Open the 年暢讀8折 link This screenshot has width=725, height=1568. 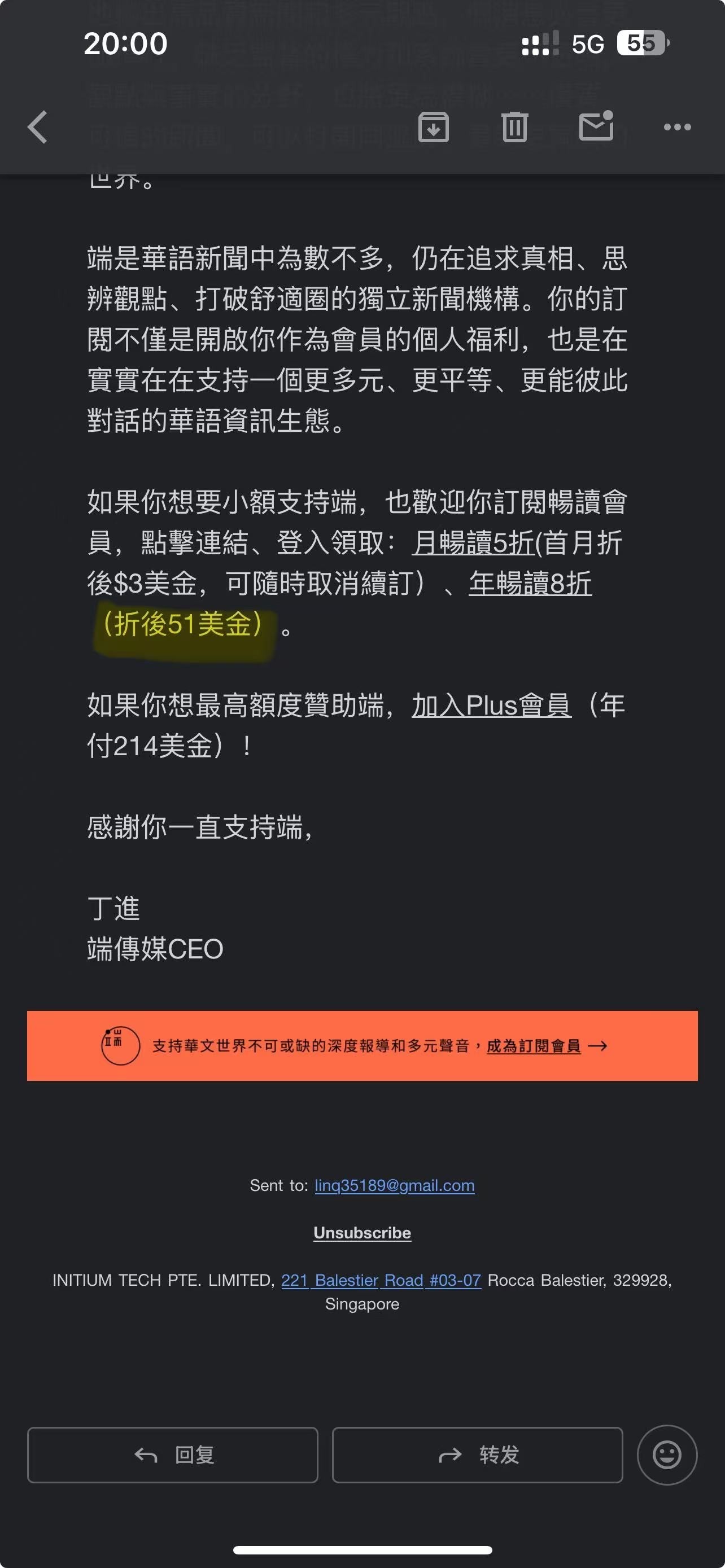530,583
